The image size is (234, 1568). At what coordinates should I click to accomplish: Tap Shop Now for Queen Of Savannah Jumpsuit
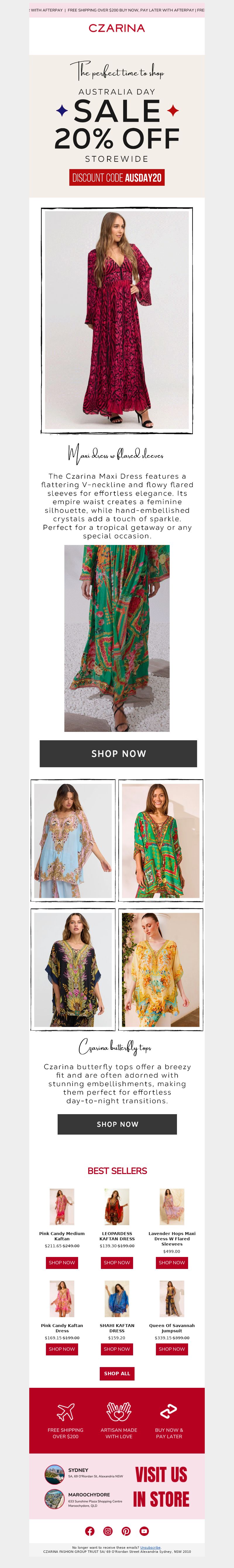coord(172,1349)
